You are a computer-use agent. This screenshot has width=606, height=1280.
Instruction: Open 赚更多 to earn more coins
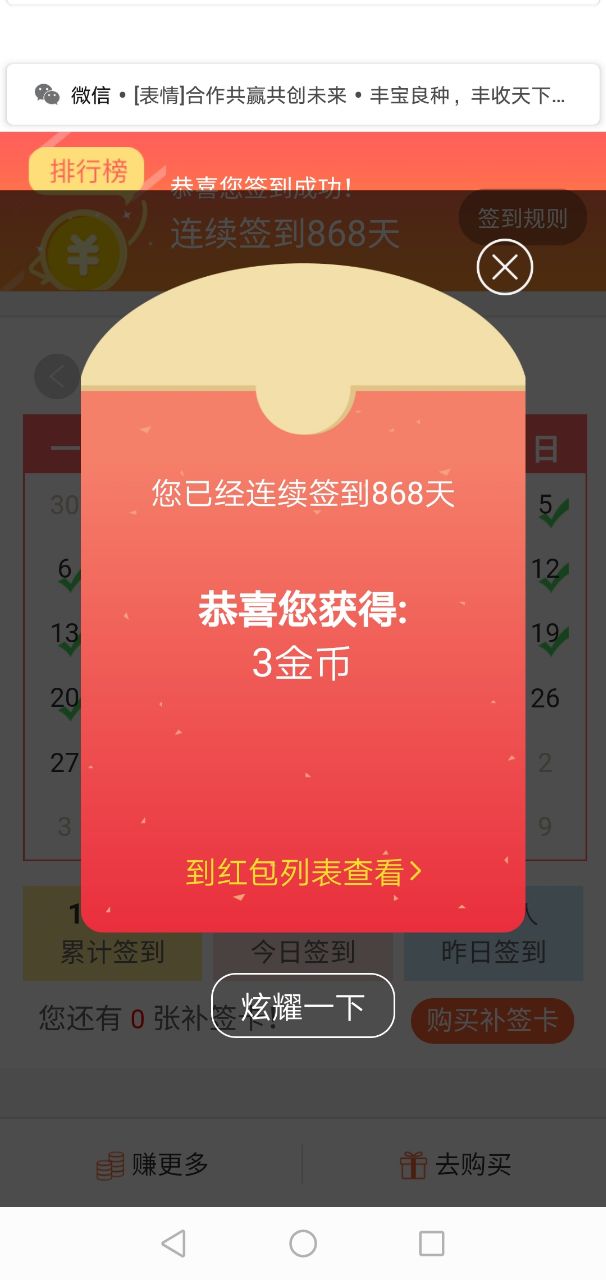point(152,1164)
